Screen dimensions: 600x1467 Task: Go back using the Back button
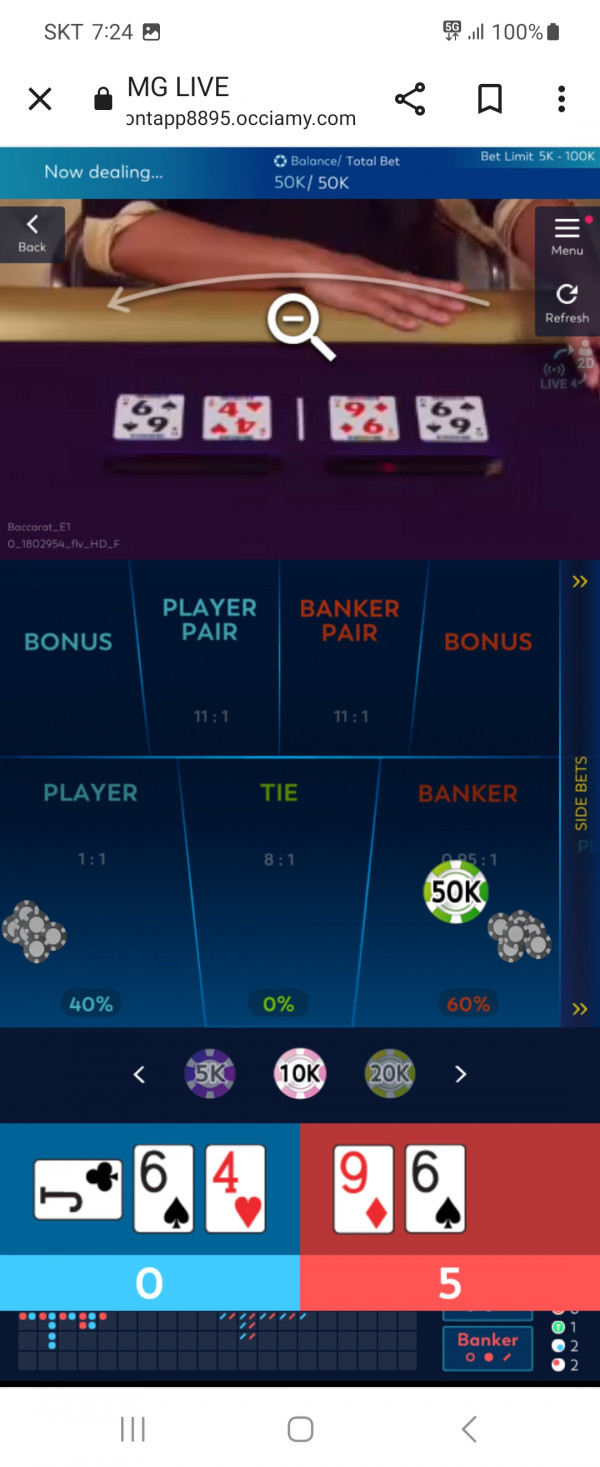click(32, 234)
